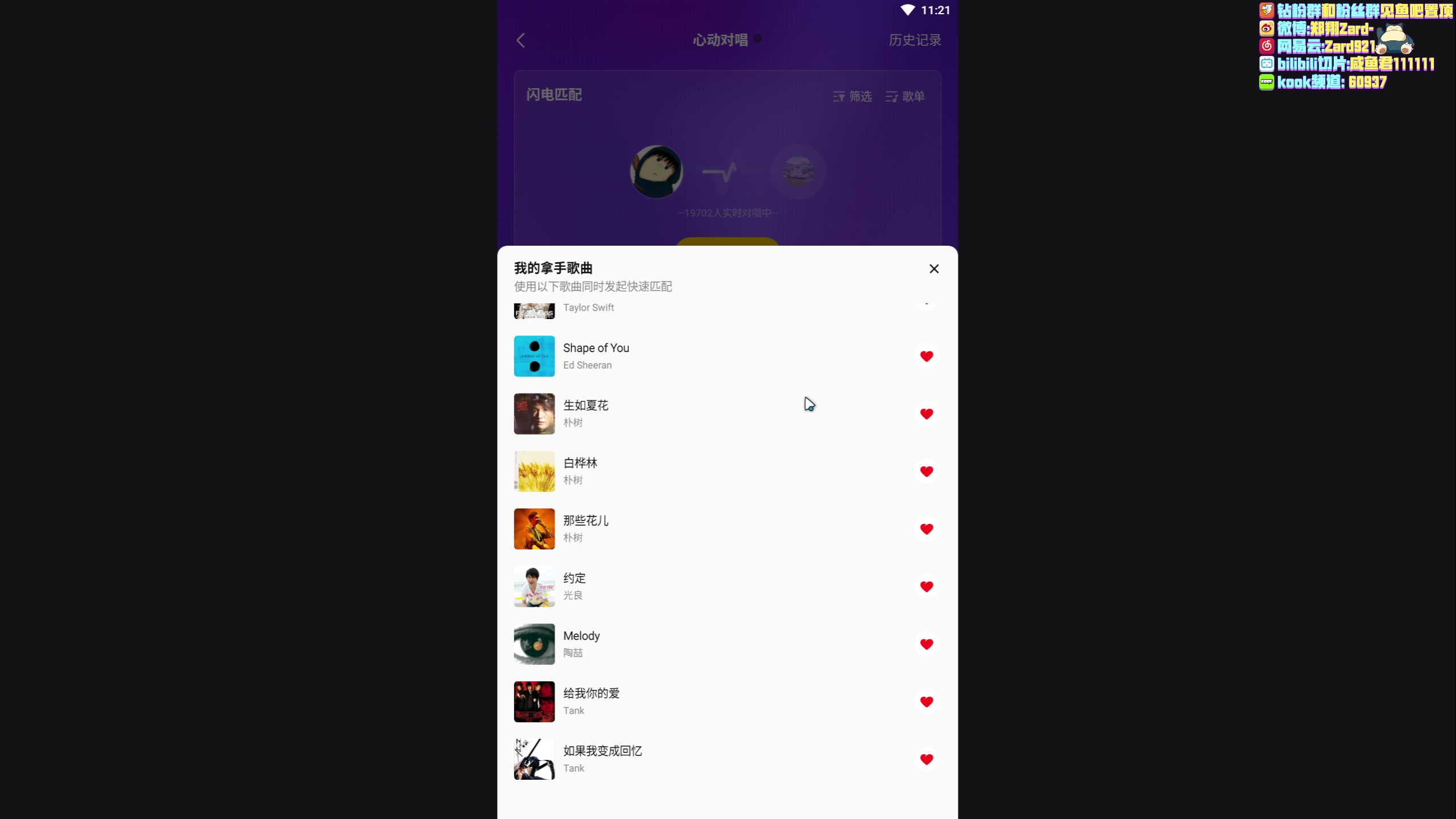Remove 那些花儿 from favorites
This screenshot has height=819, width=1456.
(x=926, y=529)
